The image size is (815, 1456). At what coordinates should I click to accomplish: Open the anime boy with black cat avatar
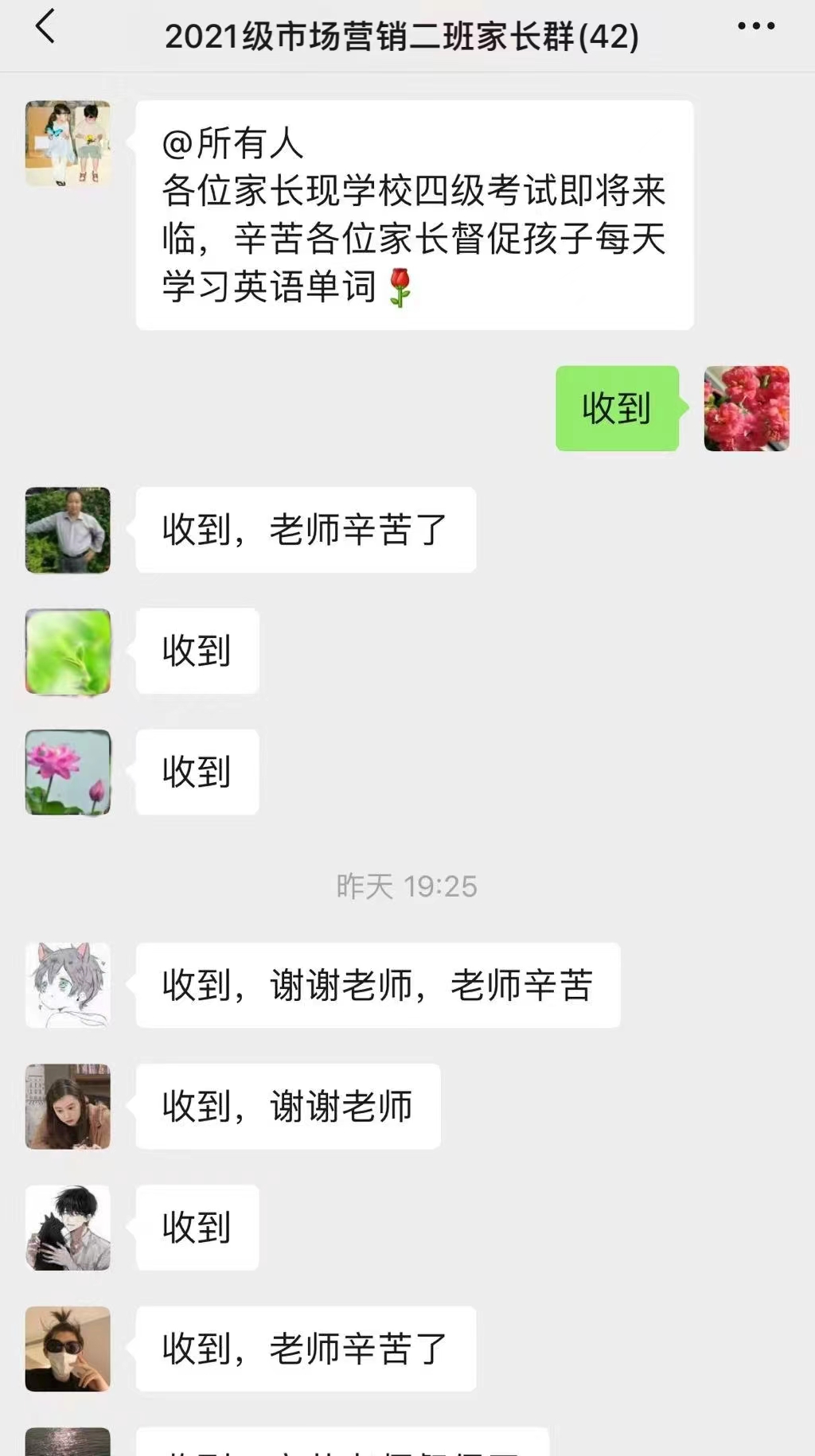[x=68, y=1228]
